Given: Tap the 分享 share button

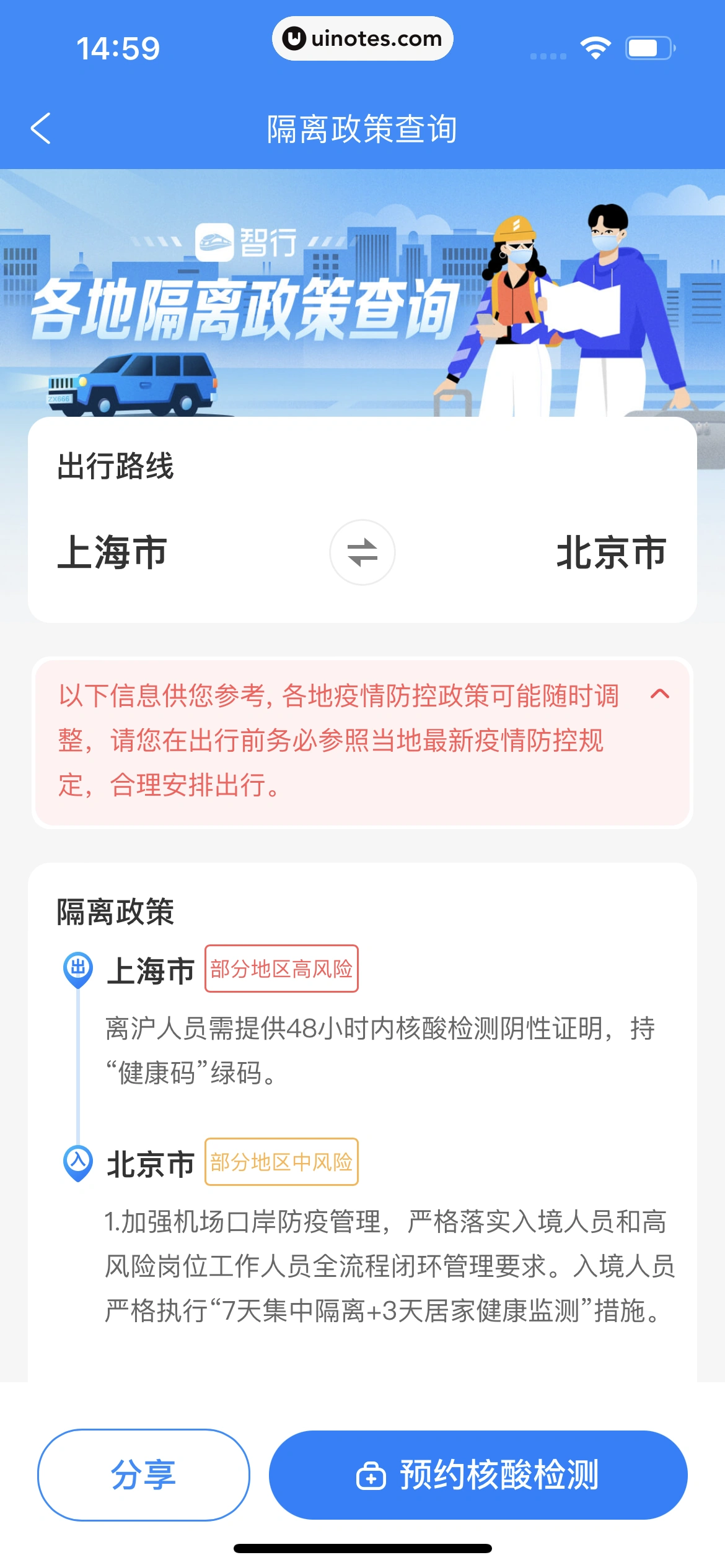Looking at the screenshot, I should click(x=144, y=1474).
